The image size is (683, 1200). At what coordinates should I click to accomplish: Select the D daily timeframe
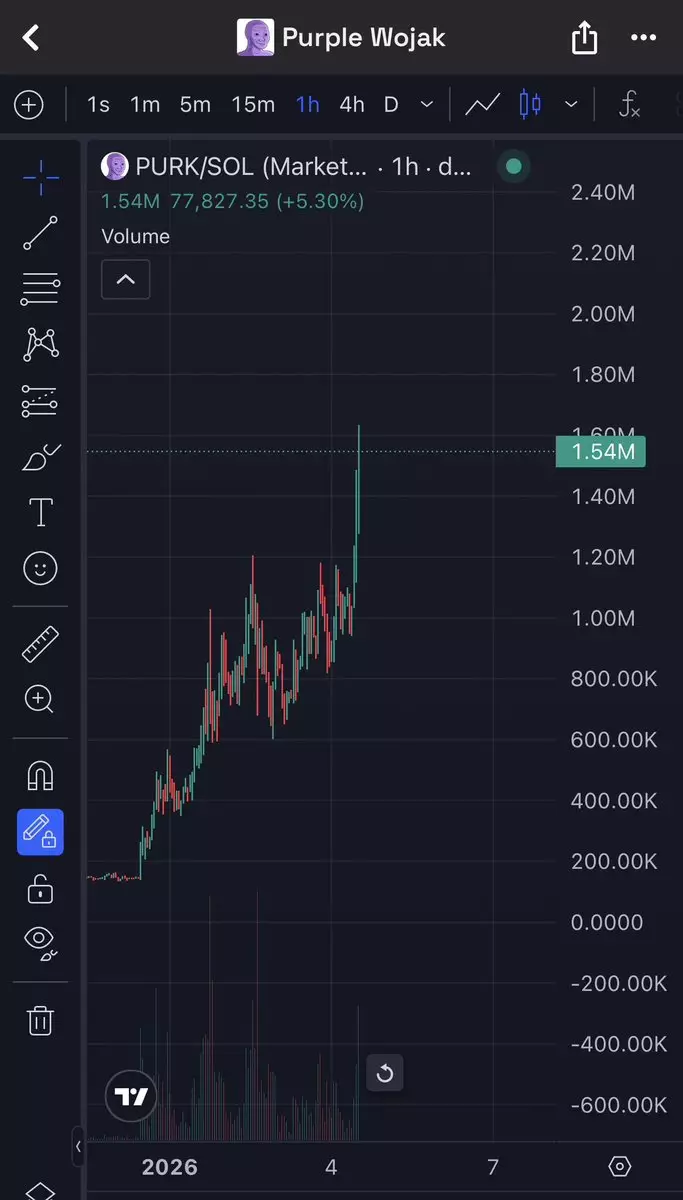click(391, 104)
